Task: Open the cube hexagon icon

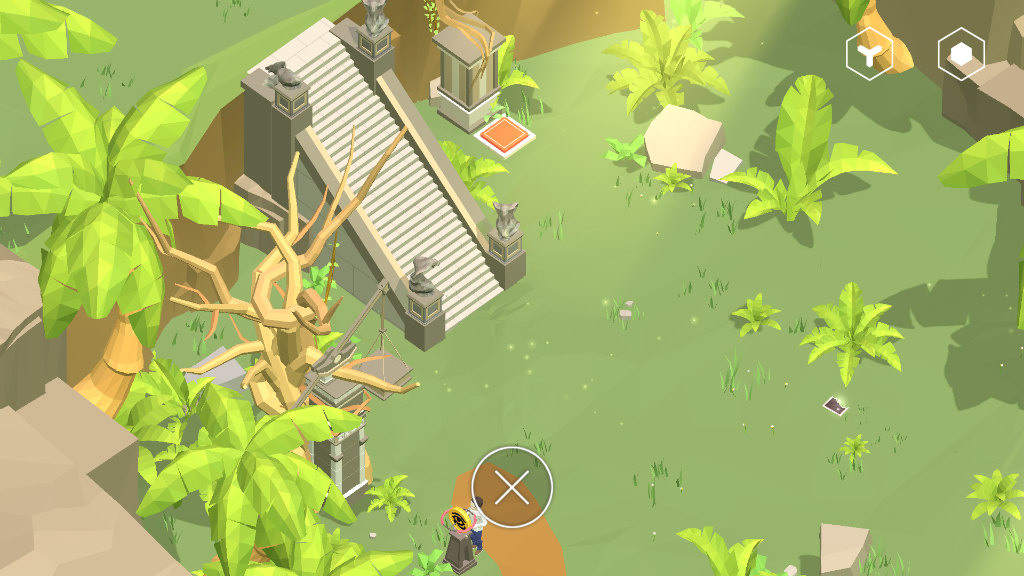Action: [x=960, y=55]
